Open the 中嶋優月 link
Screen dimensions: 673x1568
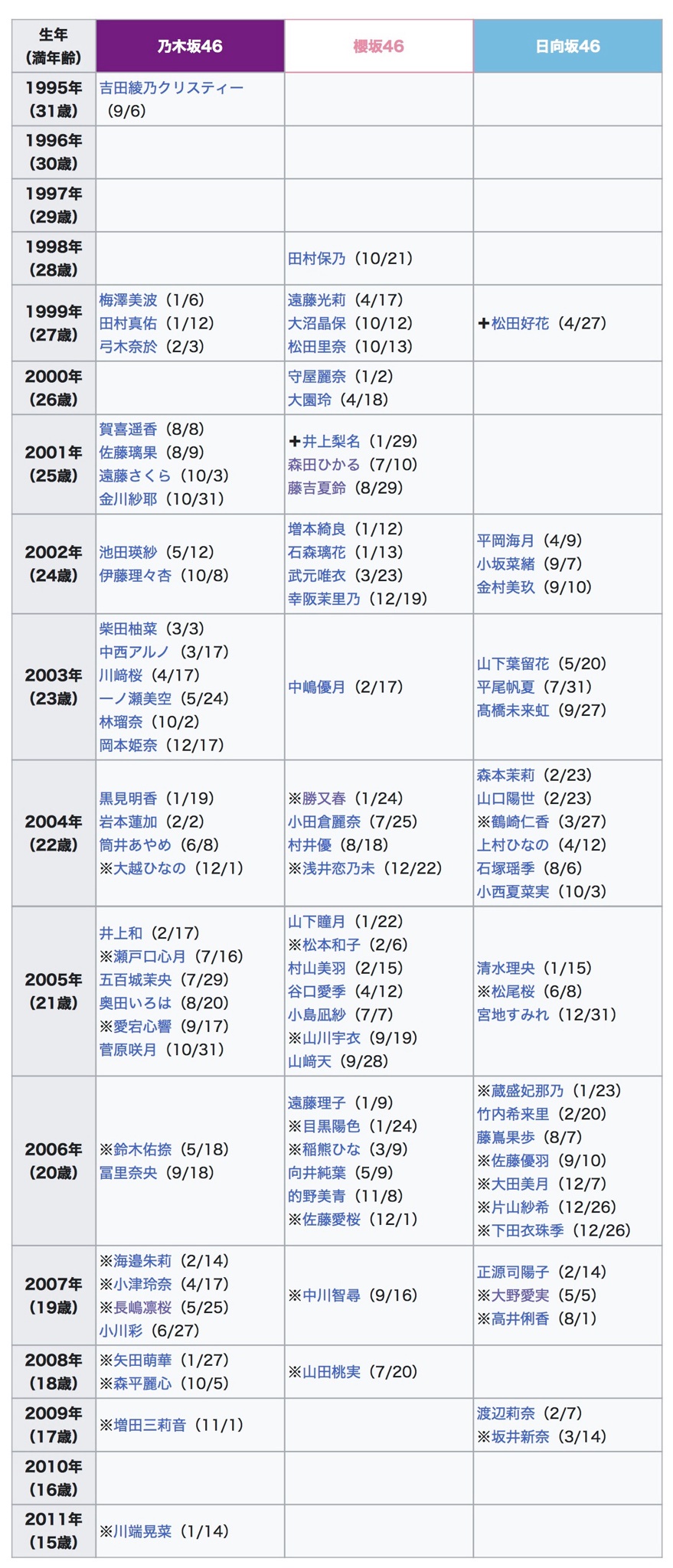tap(317, 687)
